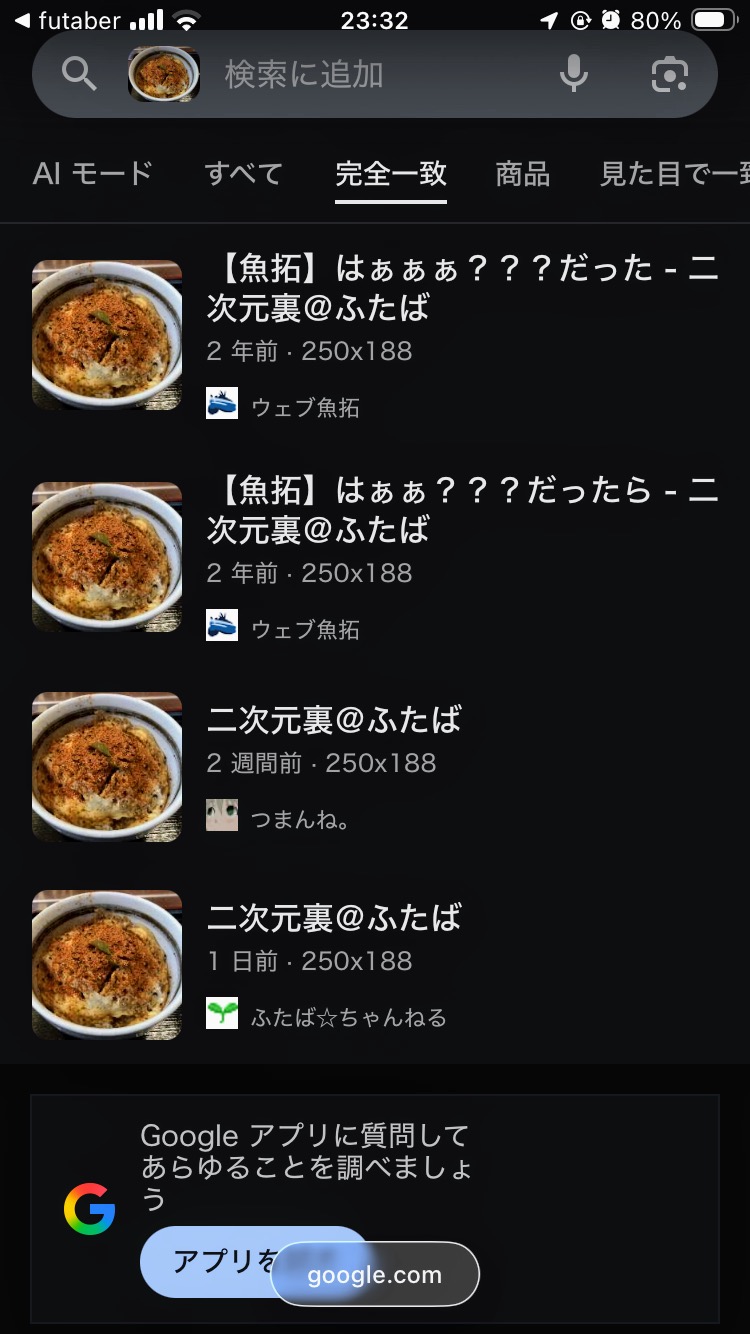Switch to the AI モード tab
The image size is (750, 1334).
pos(92,174)
